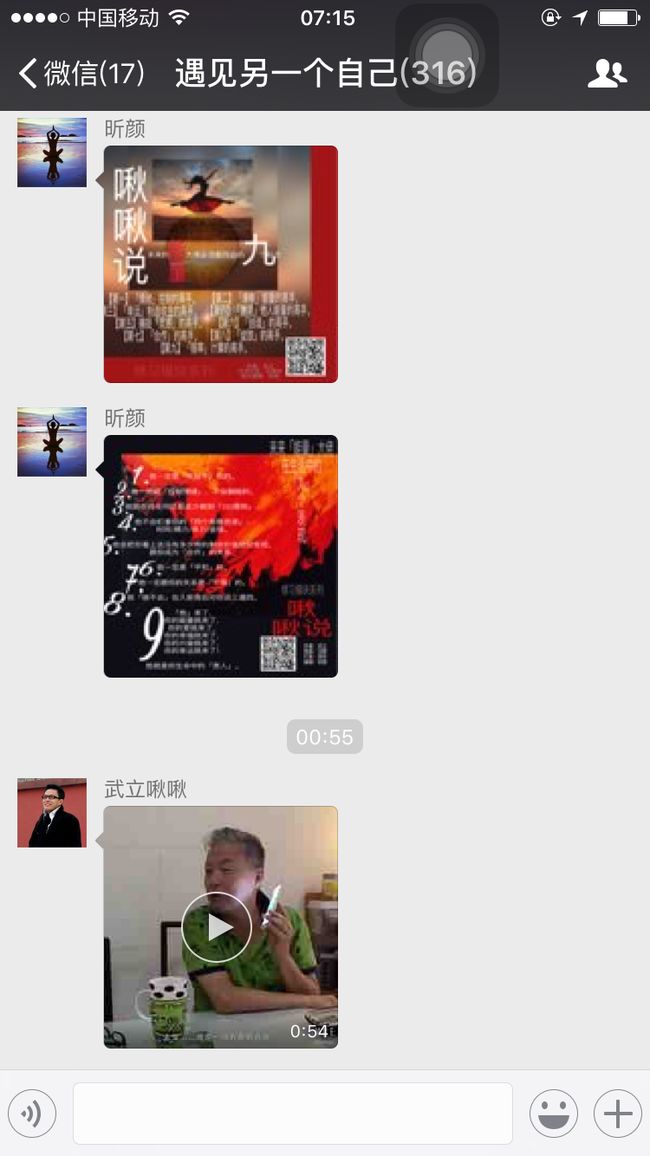Screen dimensions: 650x1156
Task: Play the 0:54 video from 武立啾啾
Action: (220, 927)
